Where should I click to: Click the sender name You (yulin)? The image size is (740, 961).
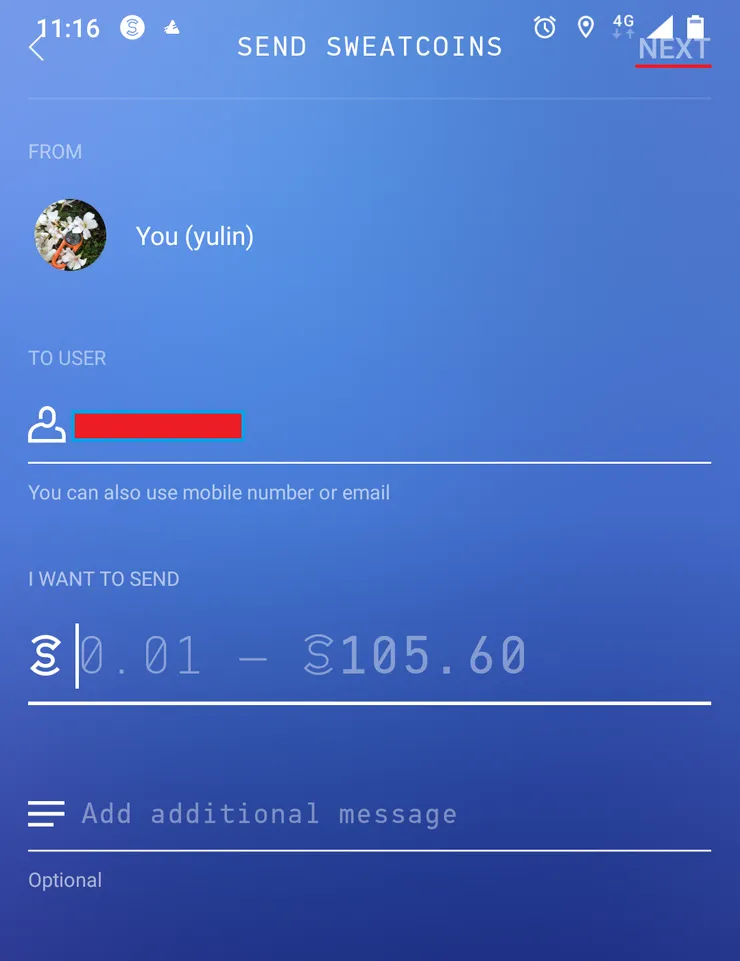click(x=194, y=237)
